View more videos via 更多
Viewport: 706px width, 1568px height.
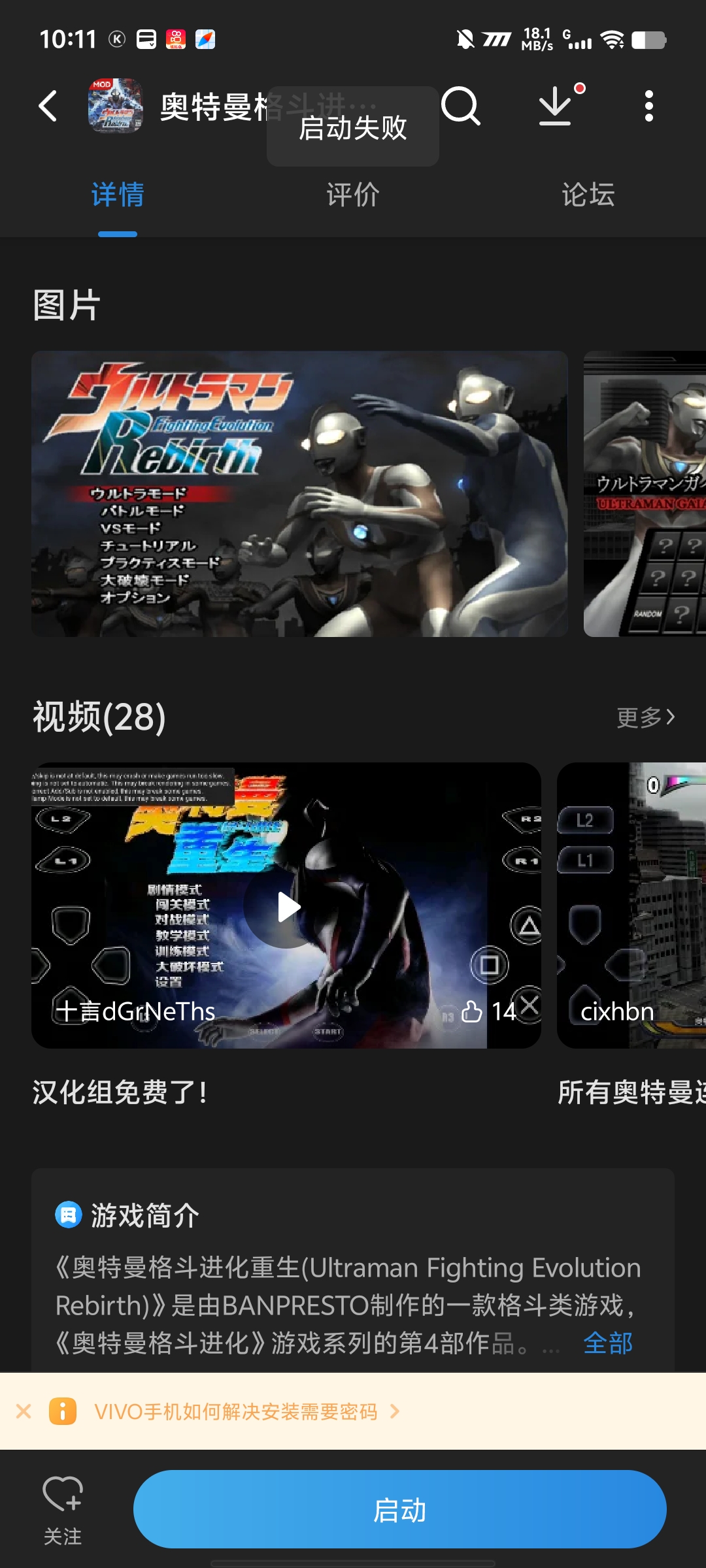[x=645, y=717]
